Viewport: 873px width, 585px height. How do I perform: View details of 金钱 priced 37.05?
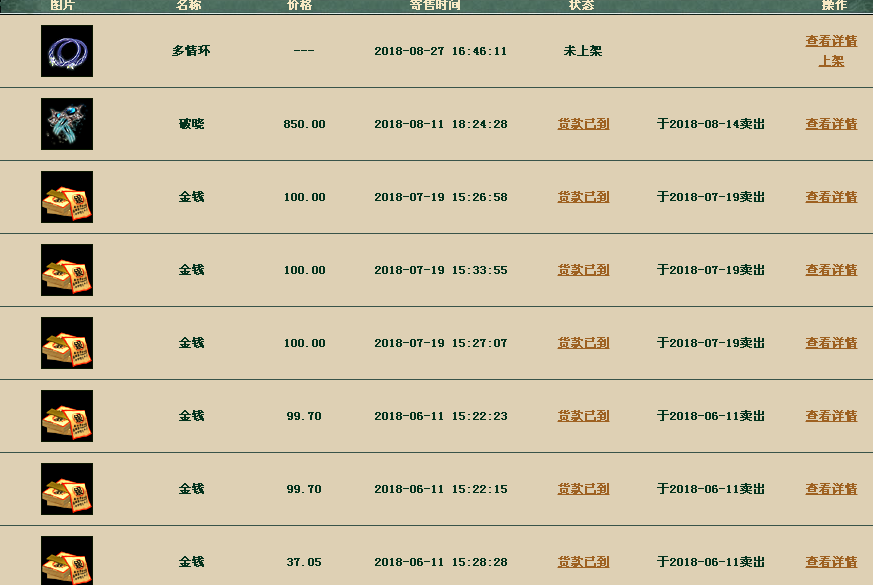pos(831,563)
